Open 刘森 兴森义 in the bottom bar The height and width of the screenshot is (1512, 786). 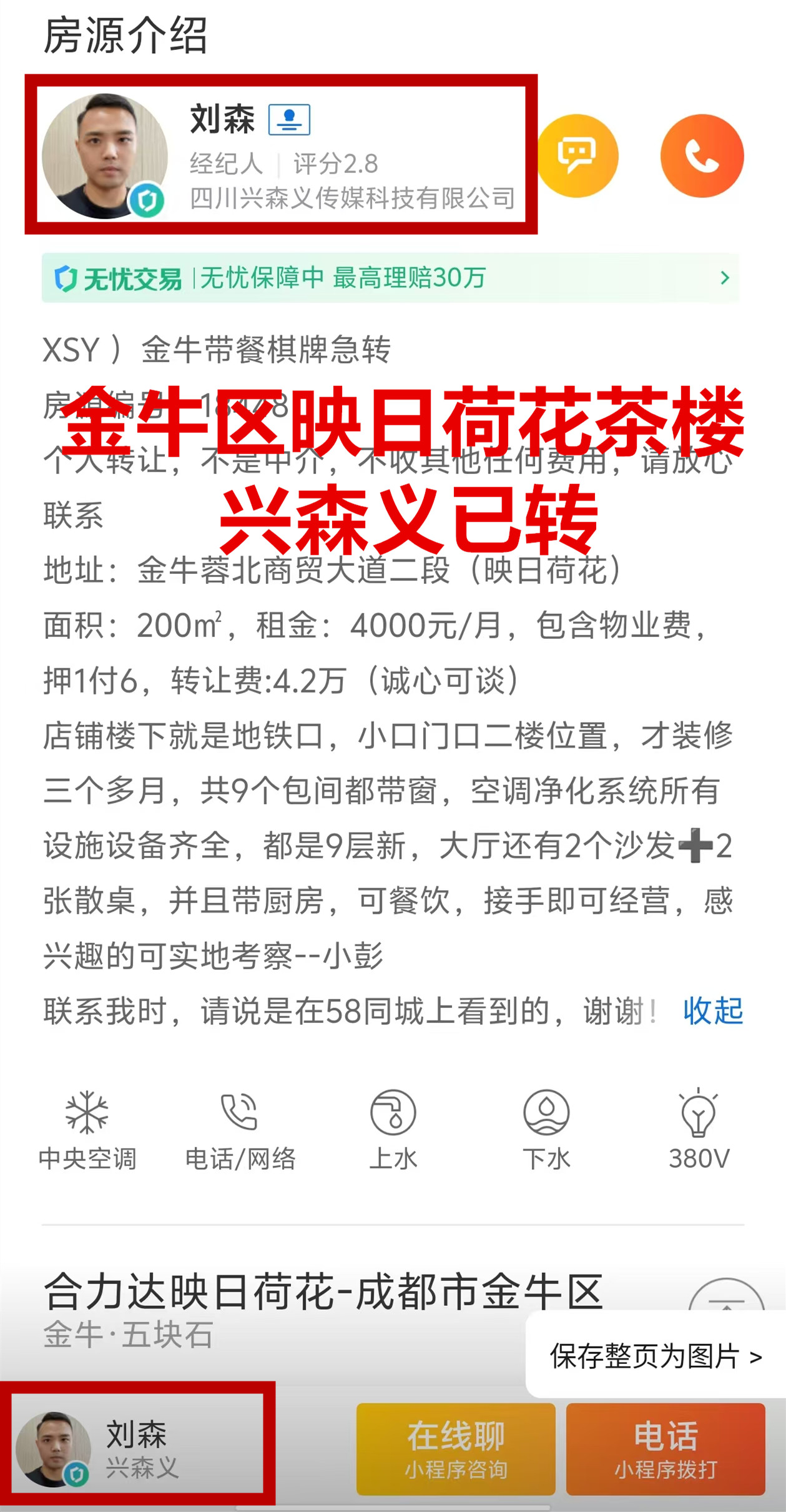(137, 1448)
